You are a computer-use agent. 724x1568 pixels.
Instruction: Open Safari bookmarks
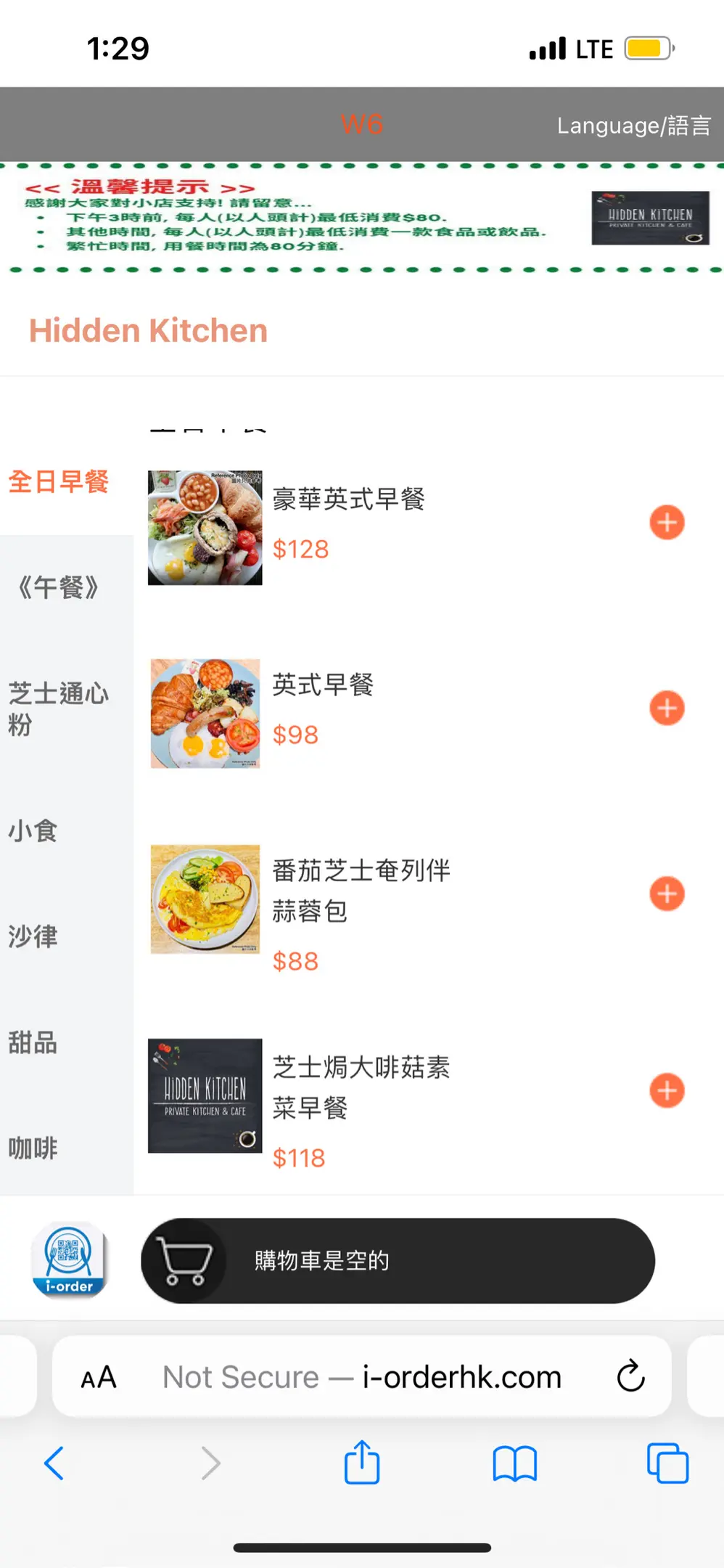(x=514, y=1463)
